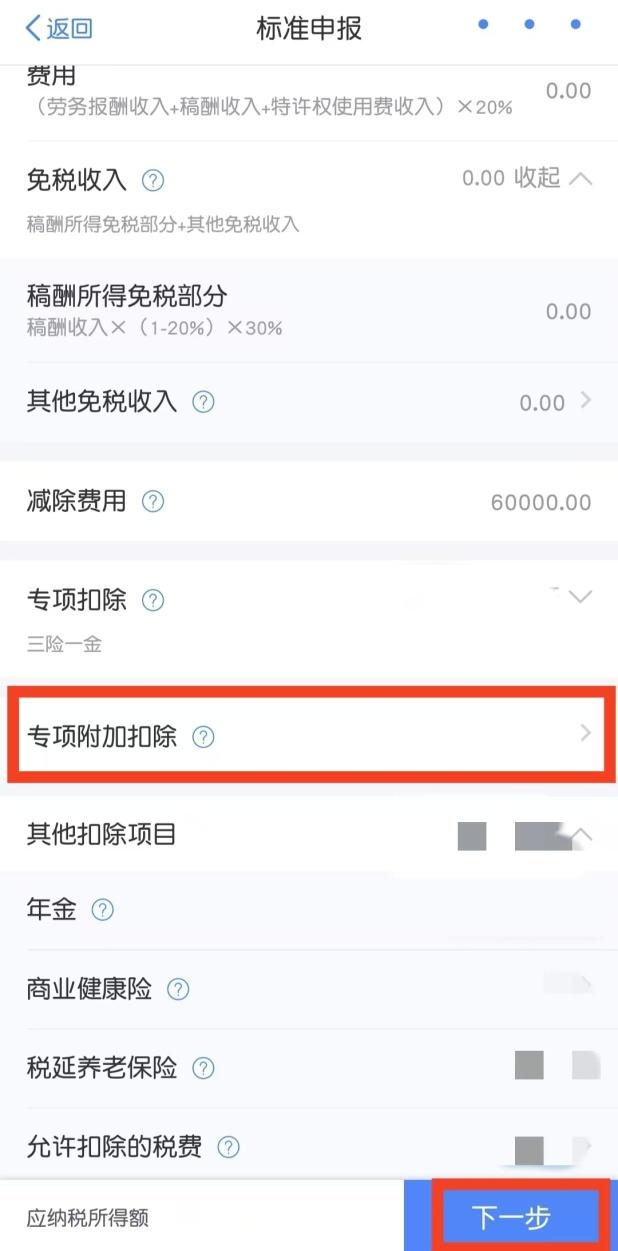Open the 商业健康险 row
The width and height of the screenshot is (618, 1251).
(309, 989)
